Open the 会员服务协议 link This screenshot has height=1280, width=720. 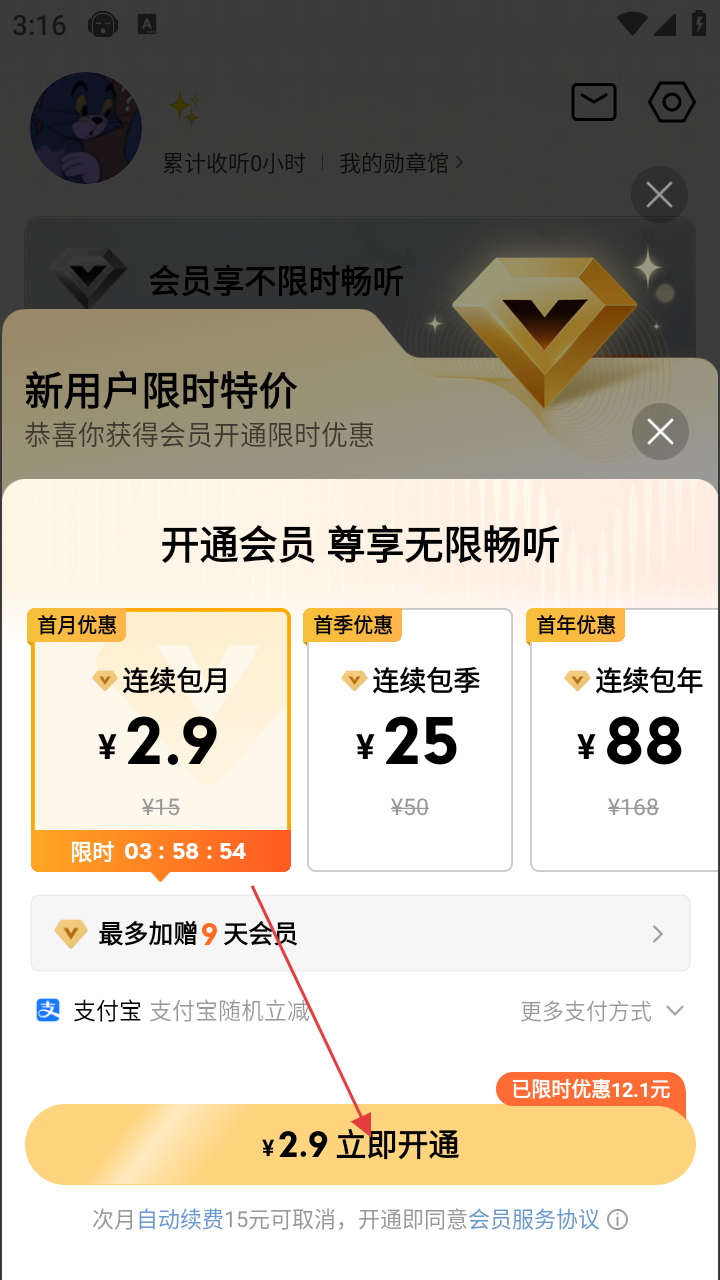(x=534, y=1220)
